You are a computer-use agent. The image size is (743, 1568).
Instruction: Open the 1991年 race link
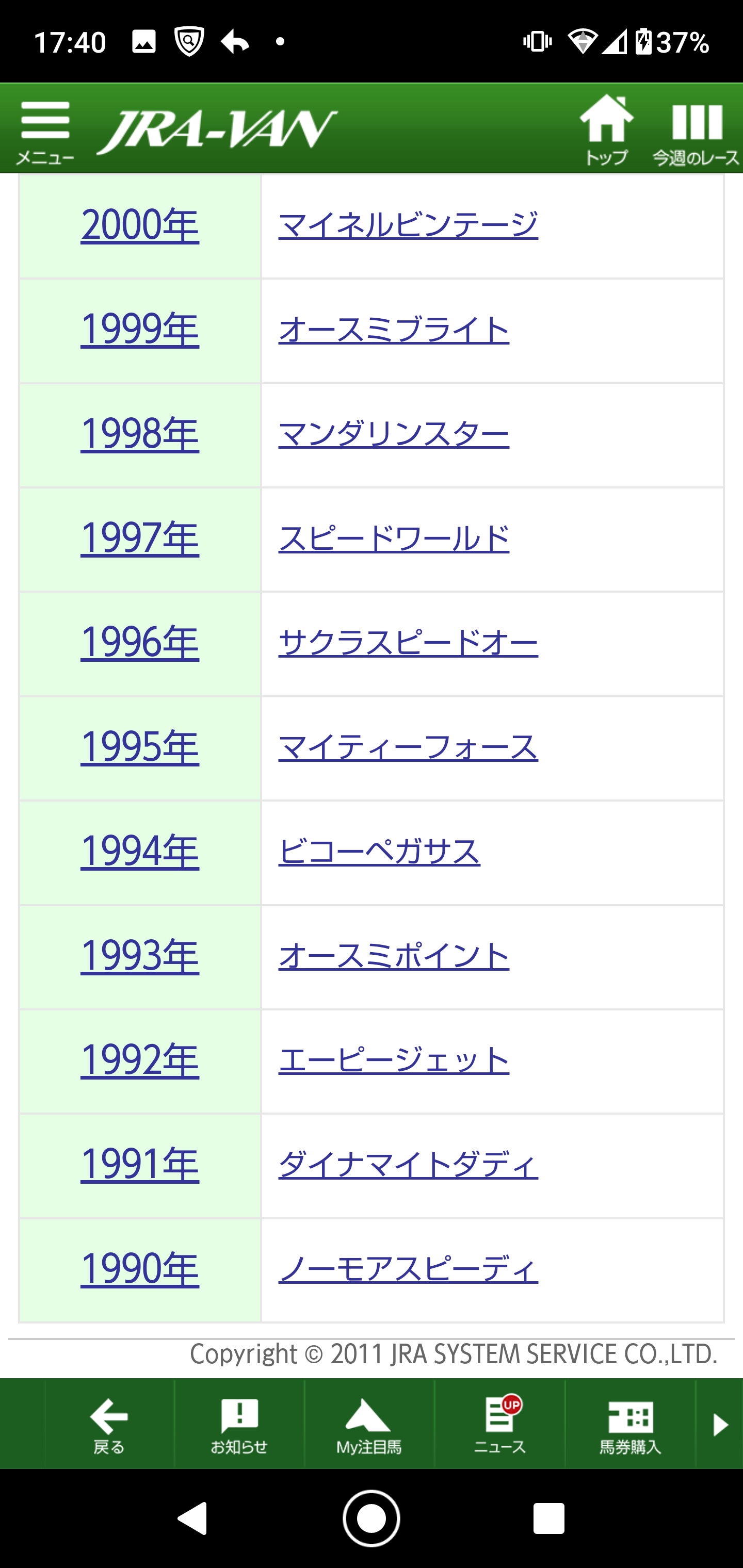139,1165
